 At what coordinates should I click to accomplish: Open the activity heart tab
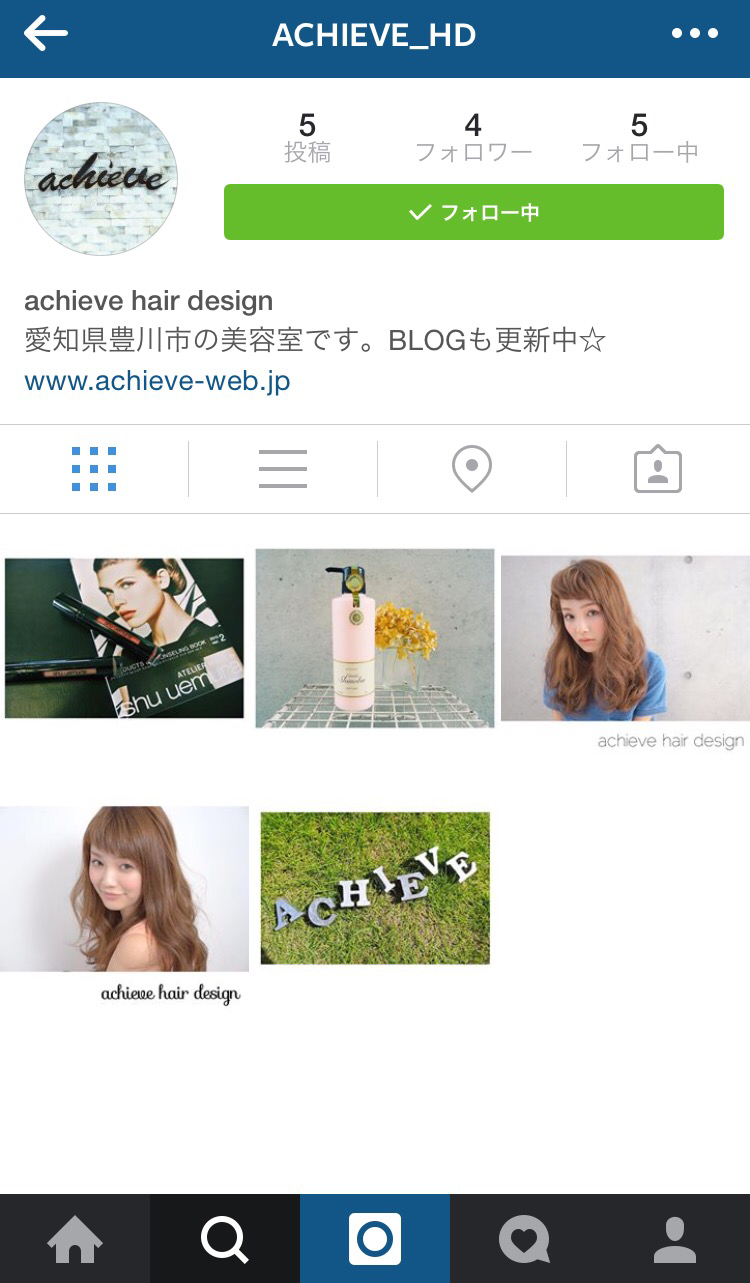pos(525,1239)
